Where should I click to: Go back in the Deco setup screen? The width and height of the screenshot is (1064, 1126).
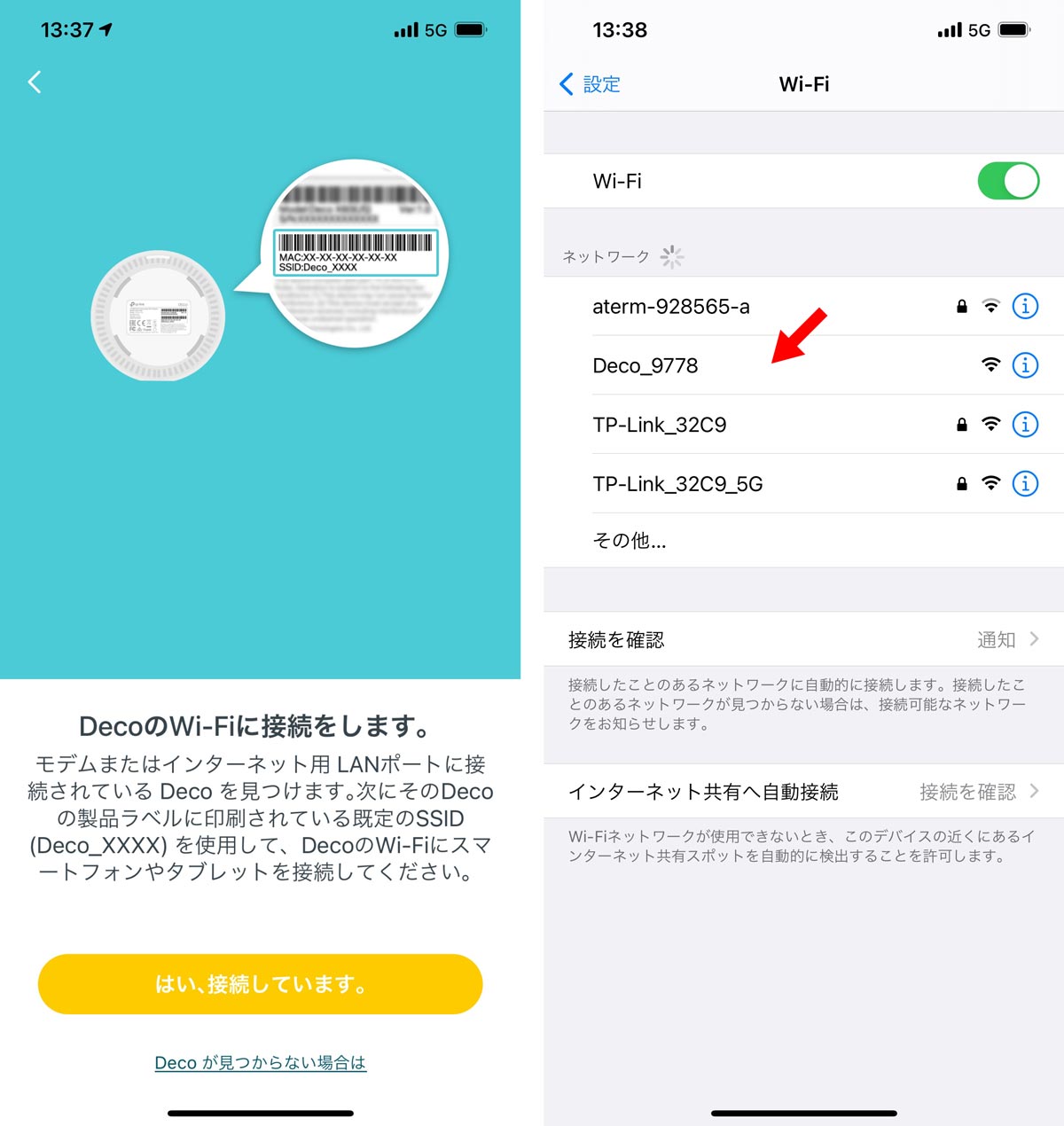(x=35, y=82)
